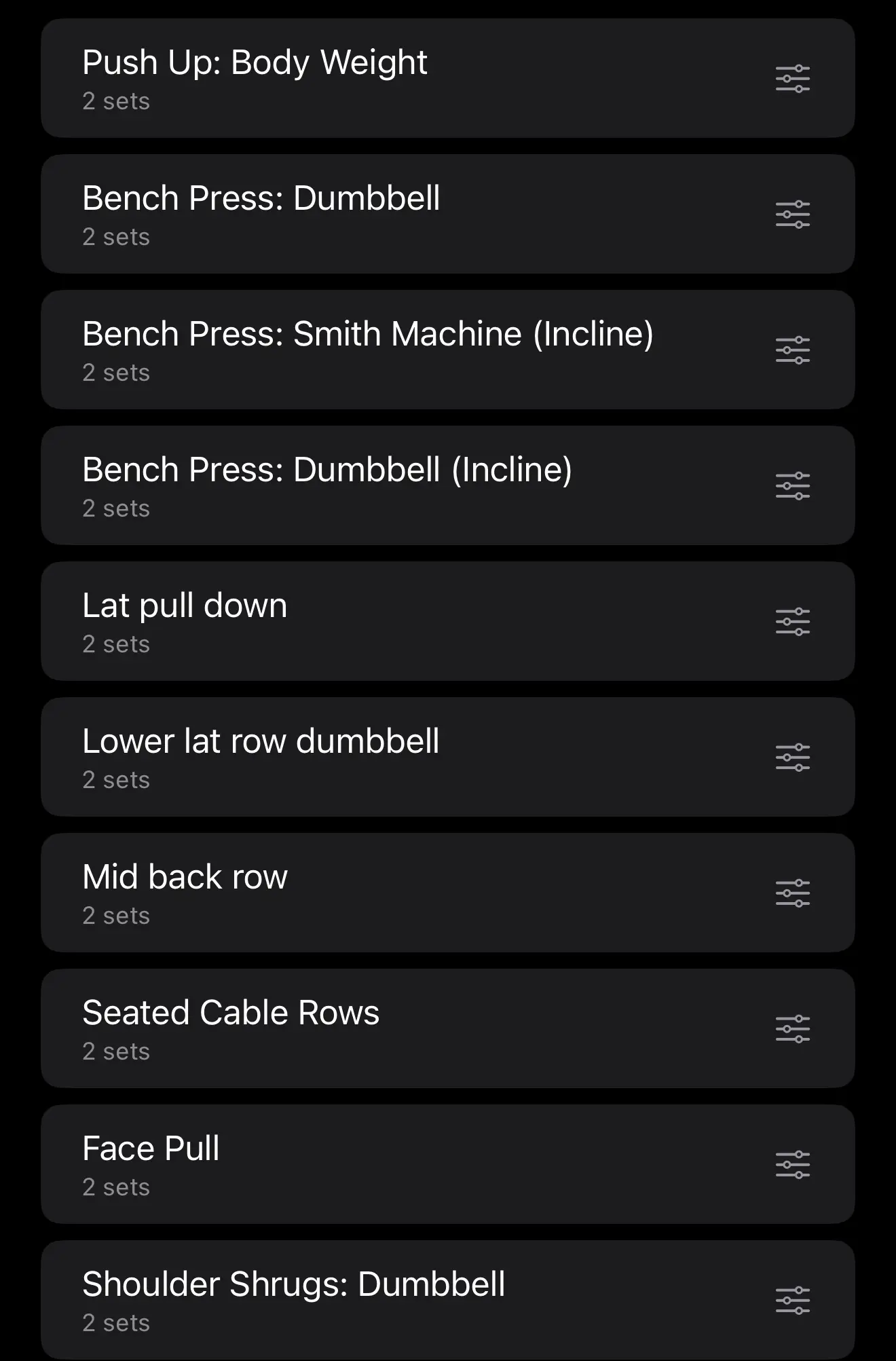Adjust options for Bench Press: Smith Machine (Incline)
Viewport: 896px width, 1361px height.
792,350
